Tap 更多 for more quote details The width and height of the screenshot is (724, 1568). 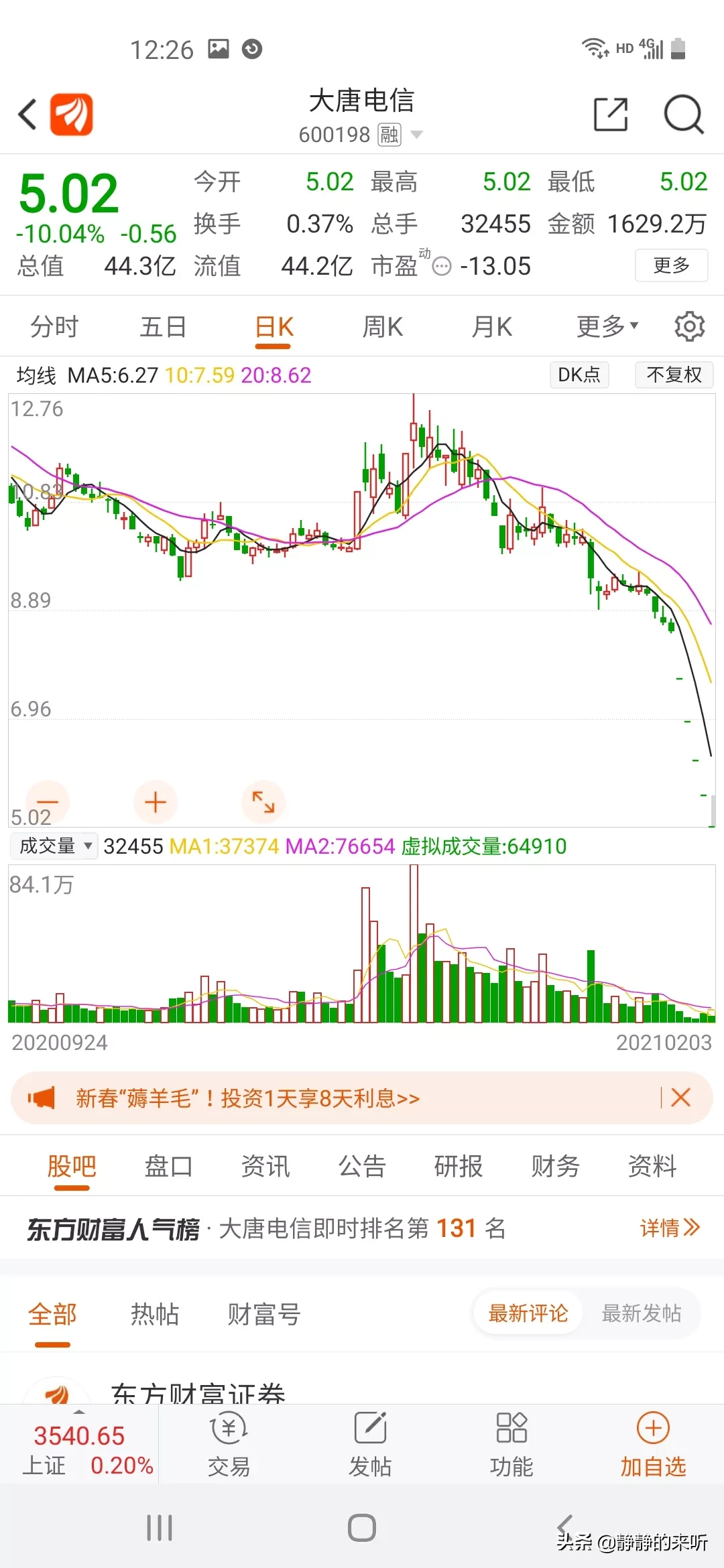point(671,265)
